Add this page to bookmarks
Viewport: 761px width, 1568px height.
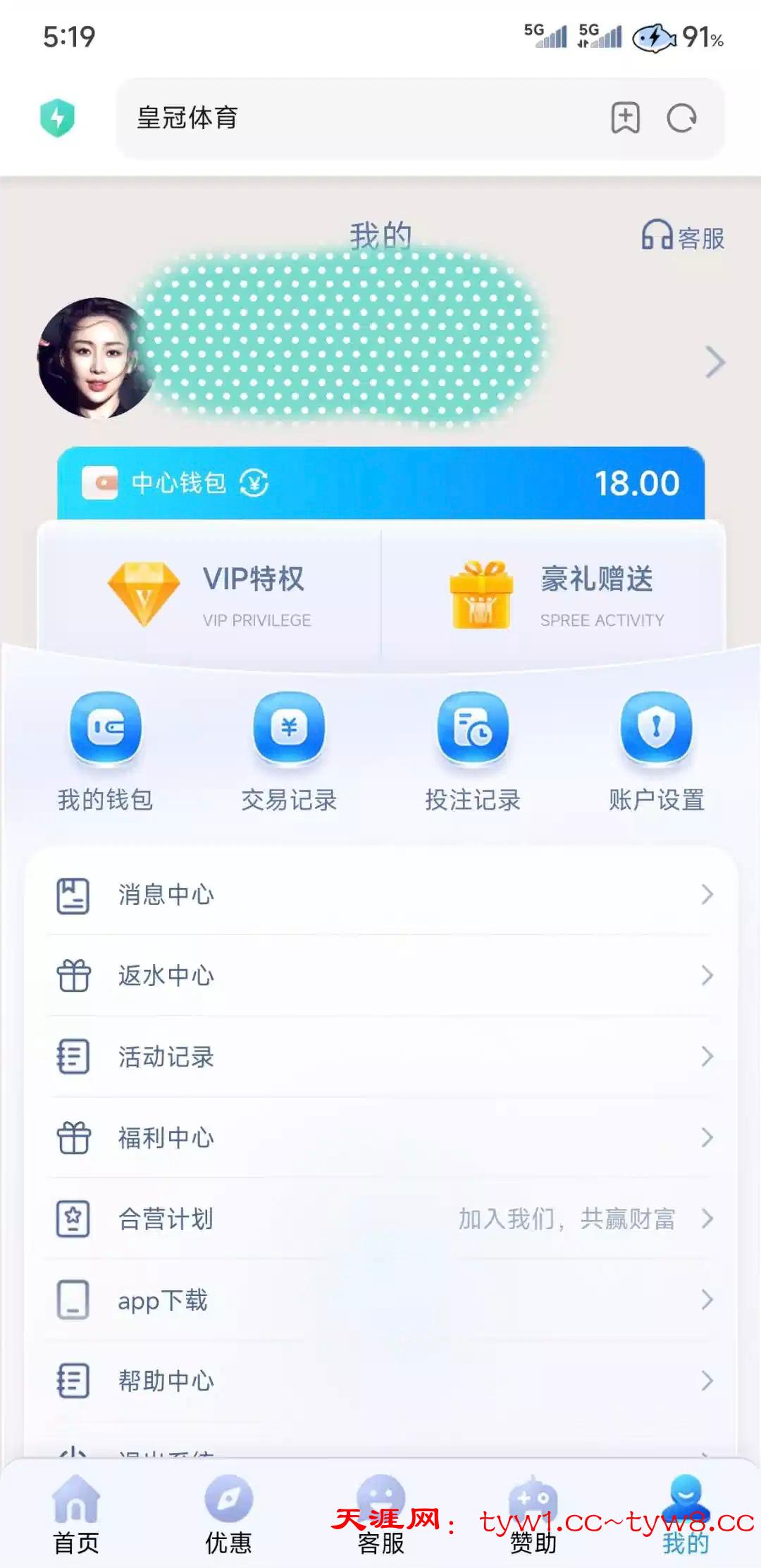pyautogui.click(x=625, y=118)
